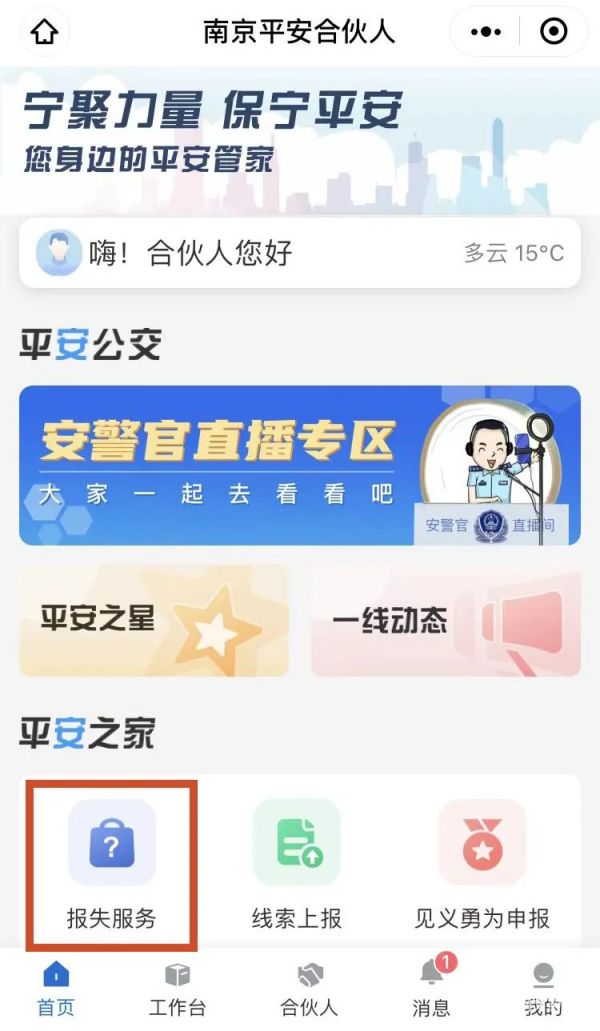Open 报失服务 lost item service
The height and width of the screenshot is (1031, 600).
pyautogui.click(x=112, y=864)
